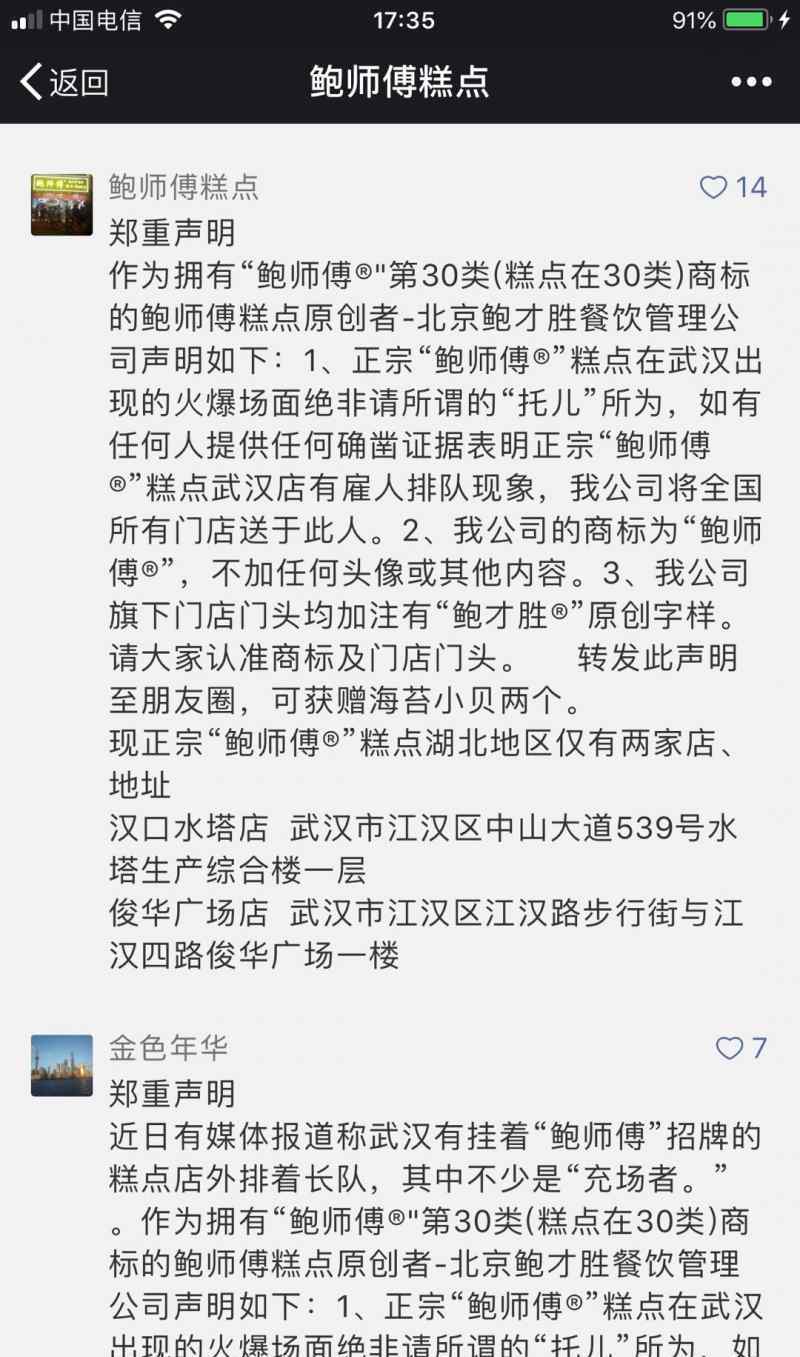This screenshot has width=800, height=1357.
Task: Open the three-dot overflow menu
Action: 751,82
